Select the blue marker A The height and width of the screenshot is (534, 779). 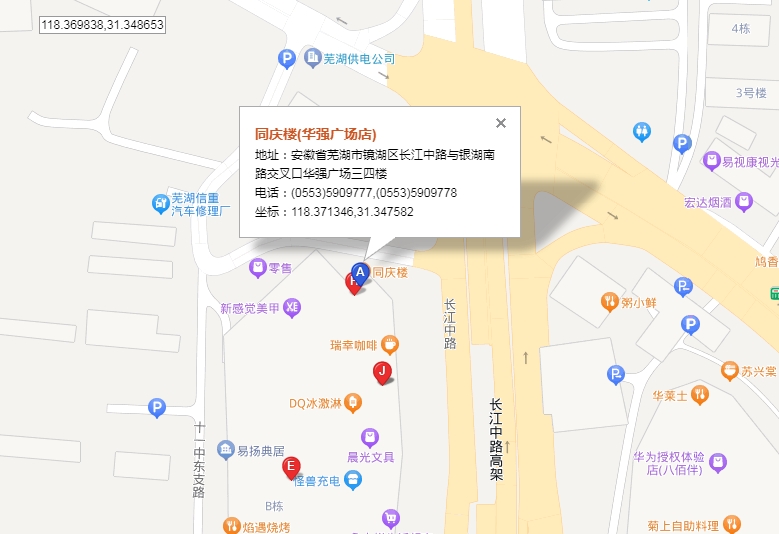(x=361, y=270)
